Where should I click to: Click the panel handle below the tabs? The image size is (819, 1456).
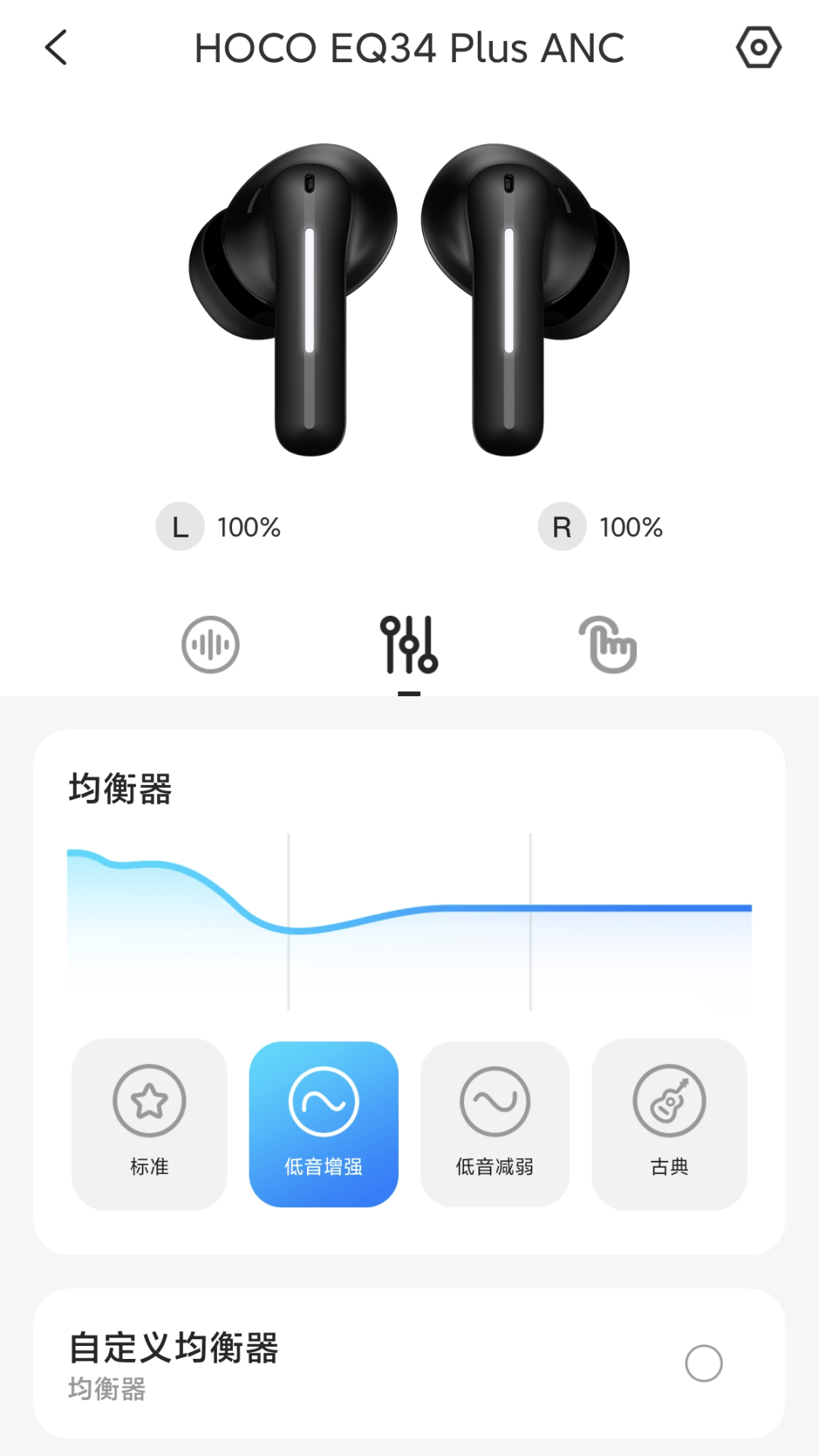click(x=409, y=692)
